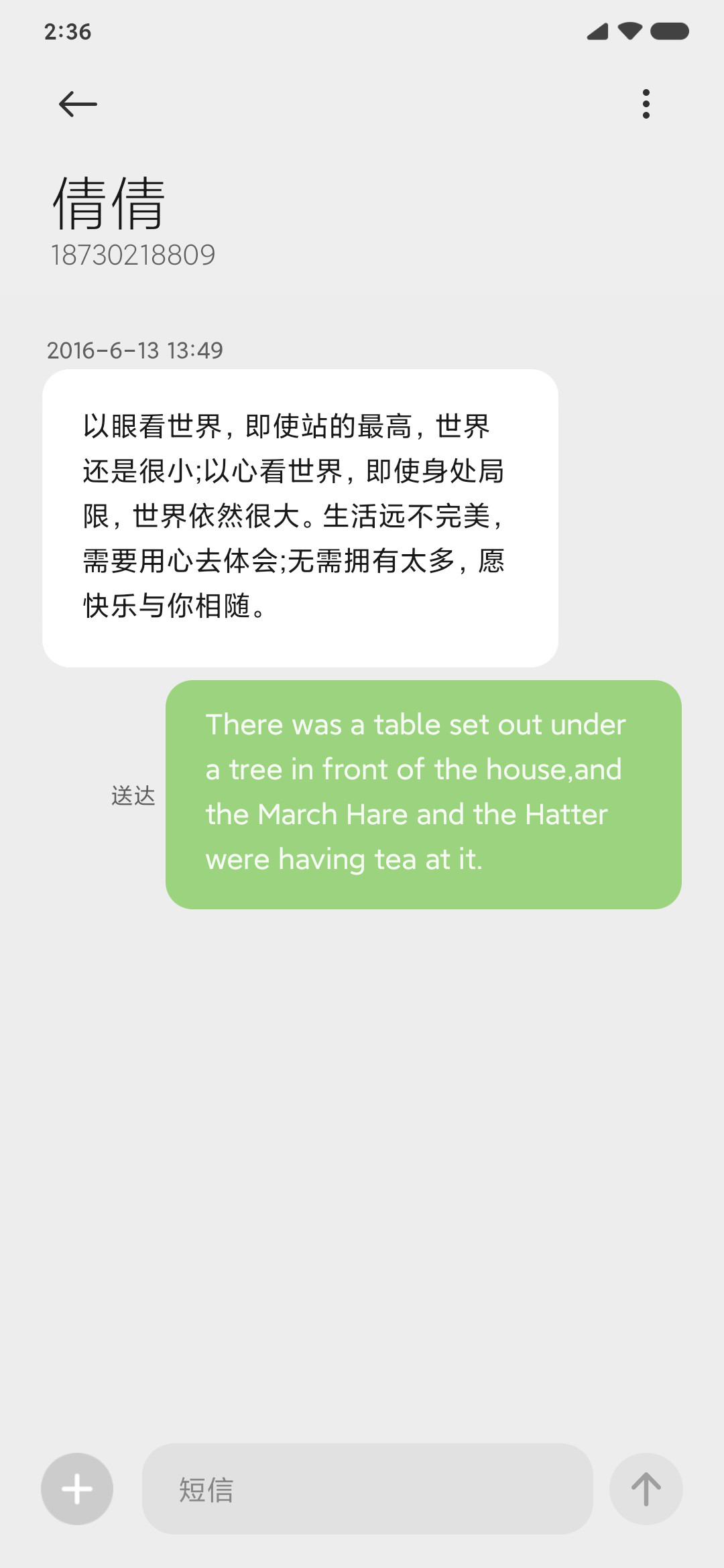This screenshot has height=1568, width=724.
Task: Tap the plus attachment button
Action: click(x=77, y=1489)
